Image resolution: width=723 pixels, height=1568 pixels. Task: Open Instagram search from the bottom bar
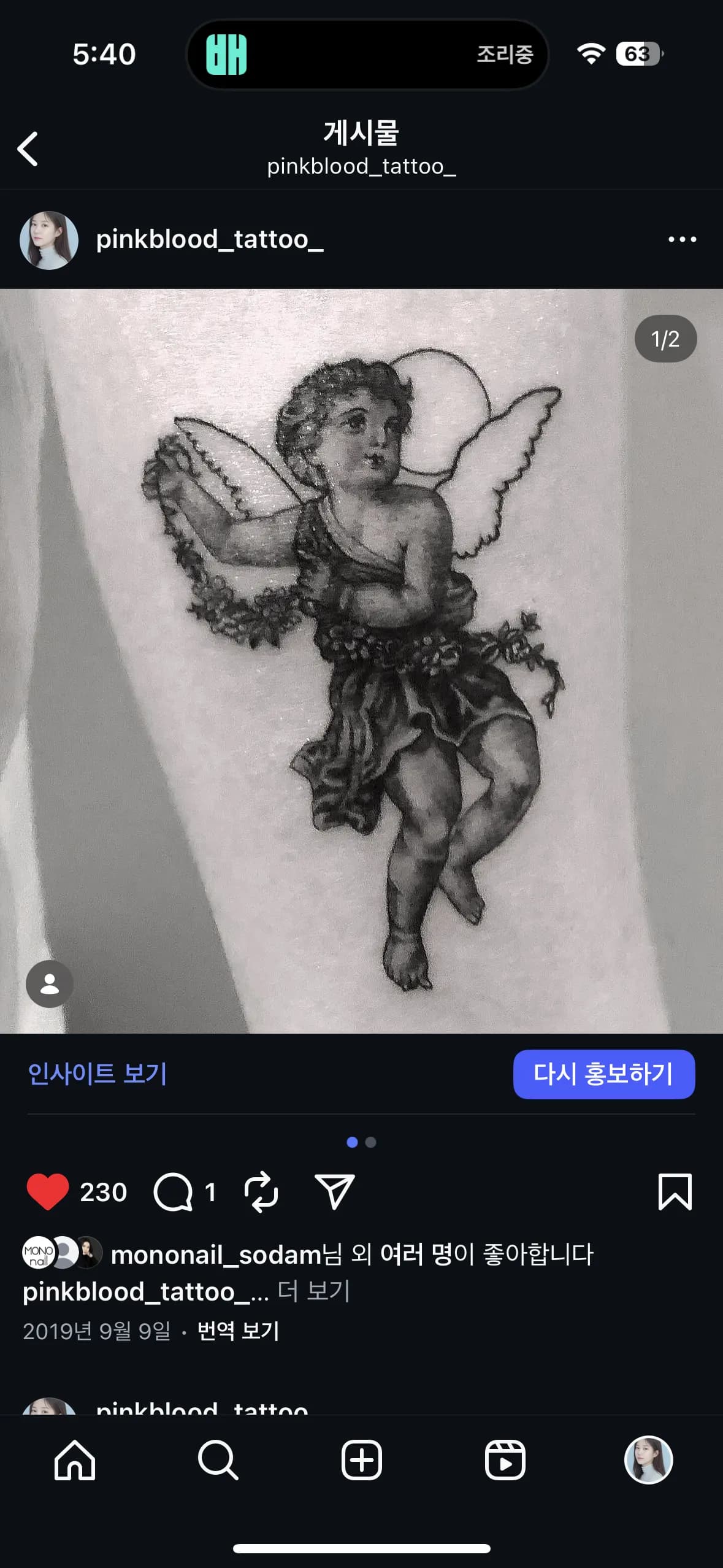218,1460
